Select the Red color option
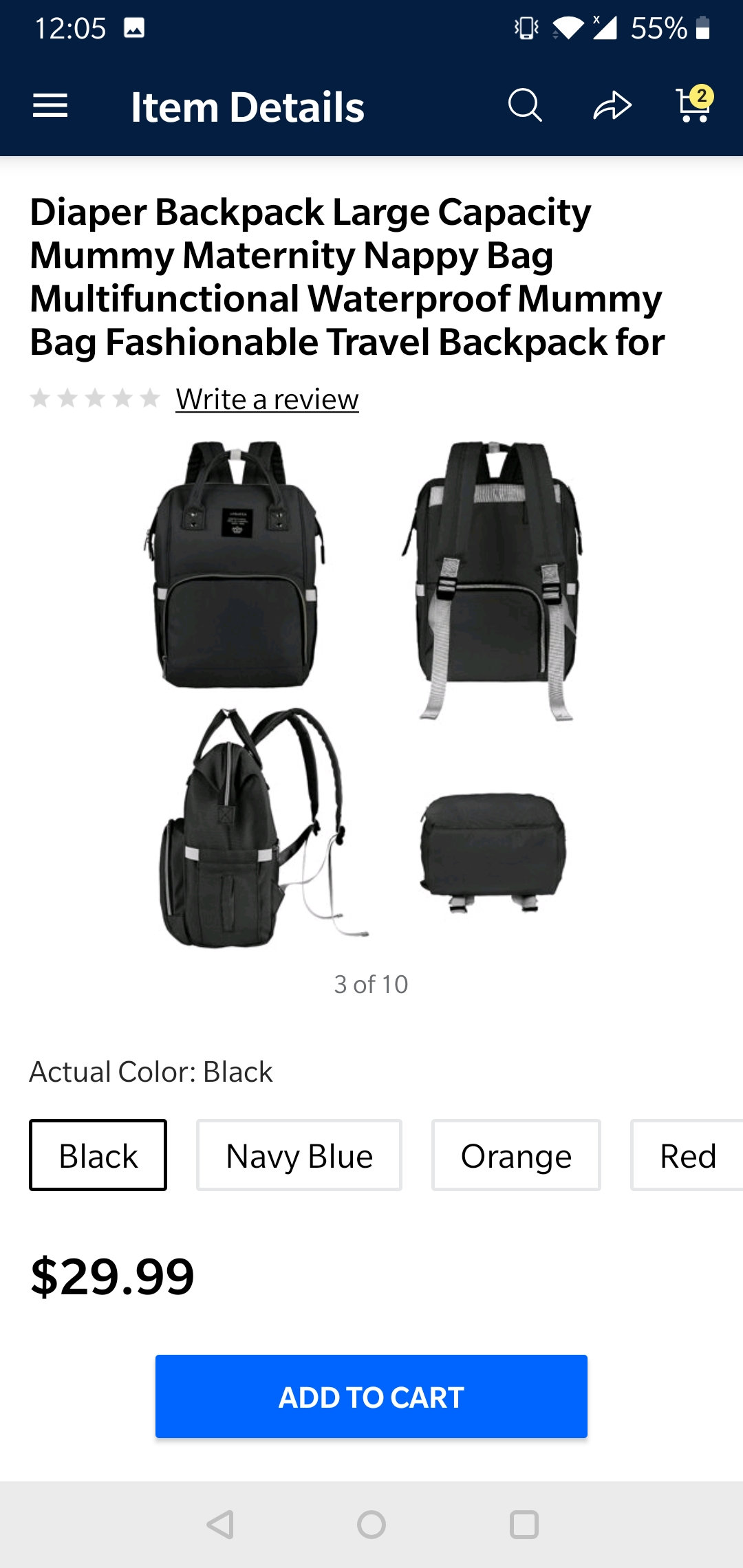The width and height of the screenshot is (743, 1568). [x=688, y=1155]
